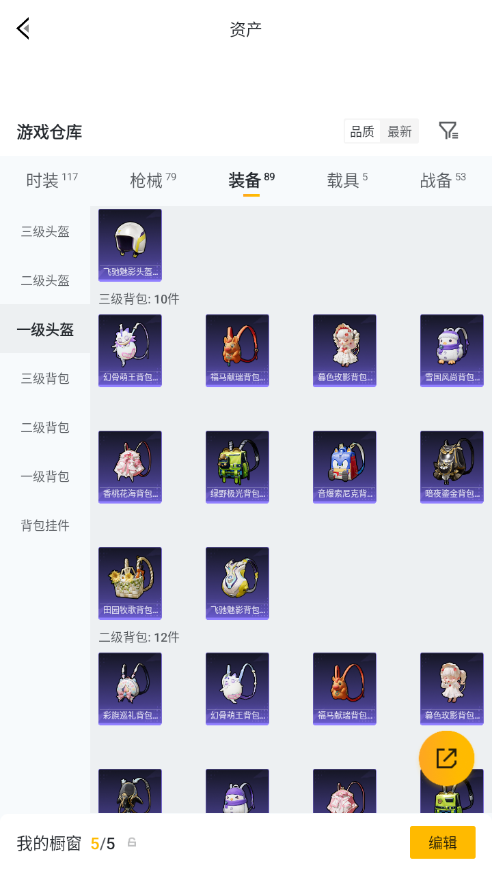492x871 pixels.
Task: Switch to the 时装 tab
Action: [51, 180]
